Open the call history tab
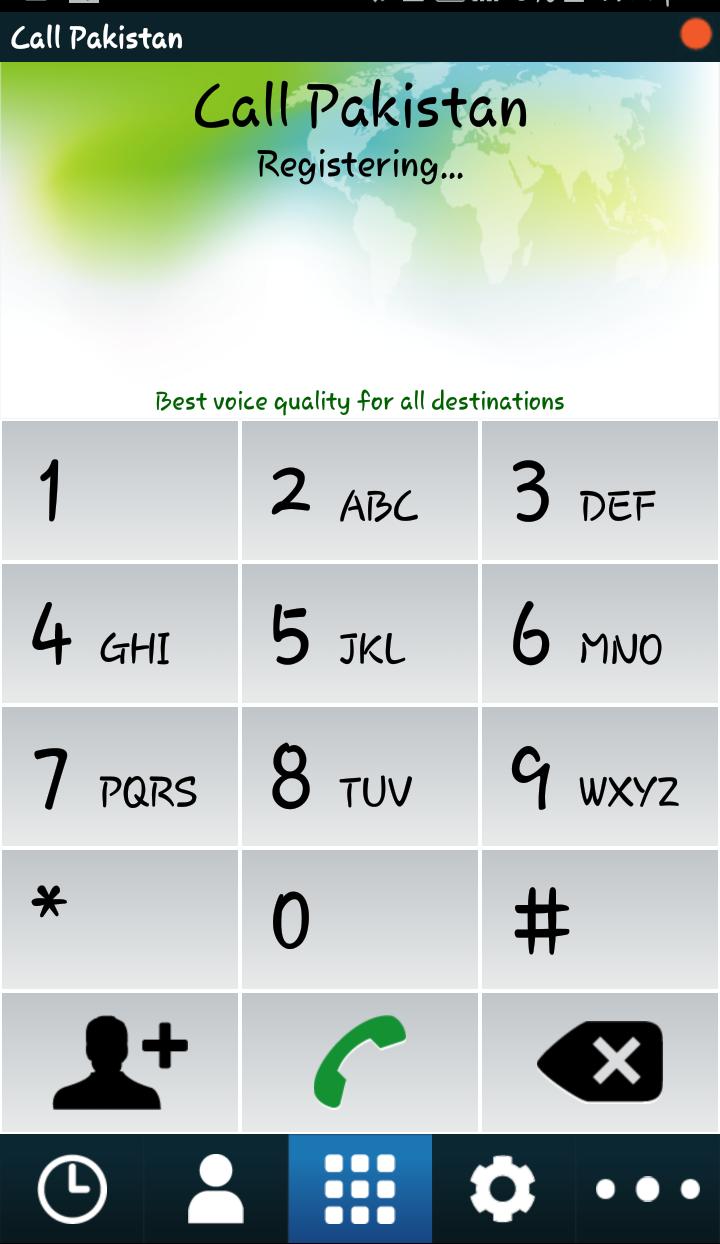Viewport: 720px width, 1244px height. pyautogui.click(x=72, y=1189)
